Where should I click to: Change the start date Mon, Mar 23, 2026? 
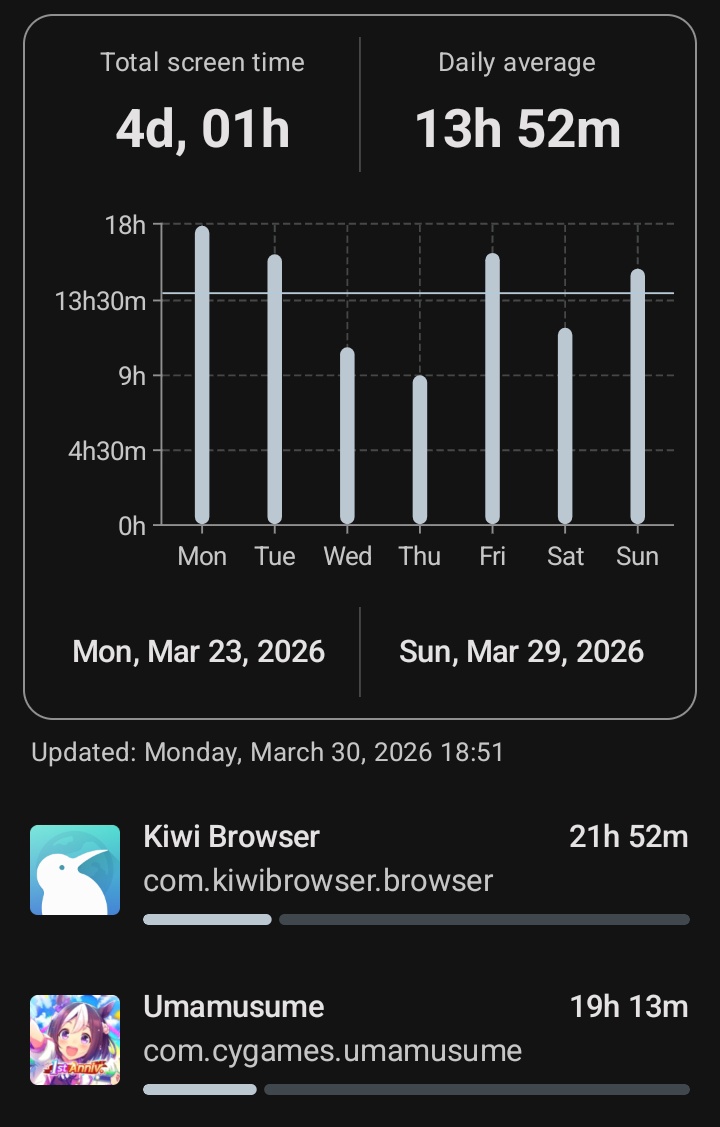[x=199, y=652]
